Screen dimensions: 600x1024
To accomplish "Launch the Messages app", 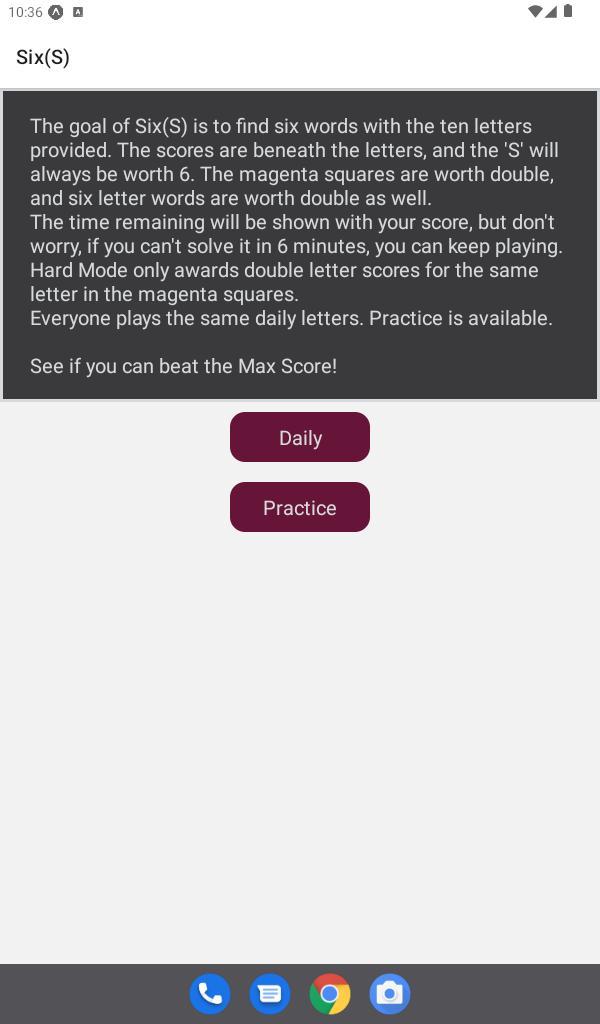I will click(270, 994).
